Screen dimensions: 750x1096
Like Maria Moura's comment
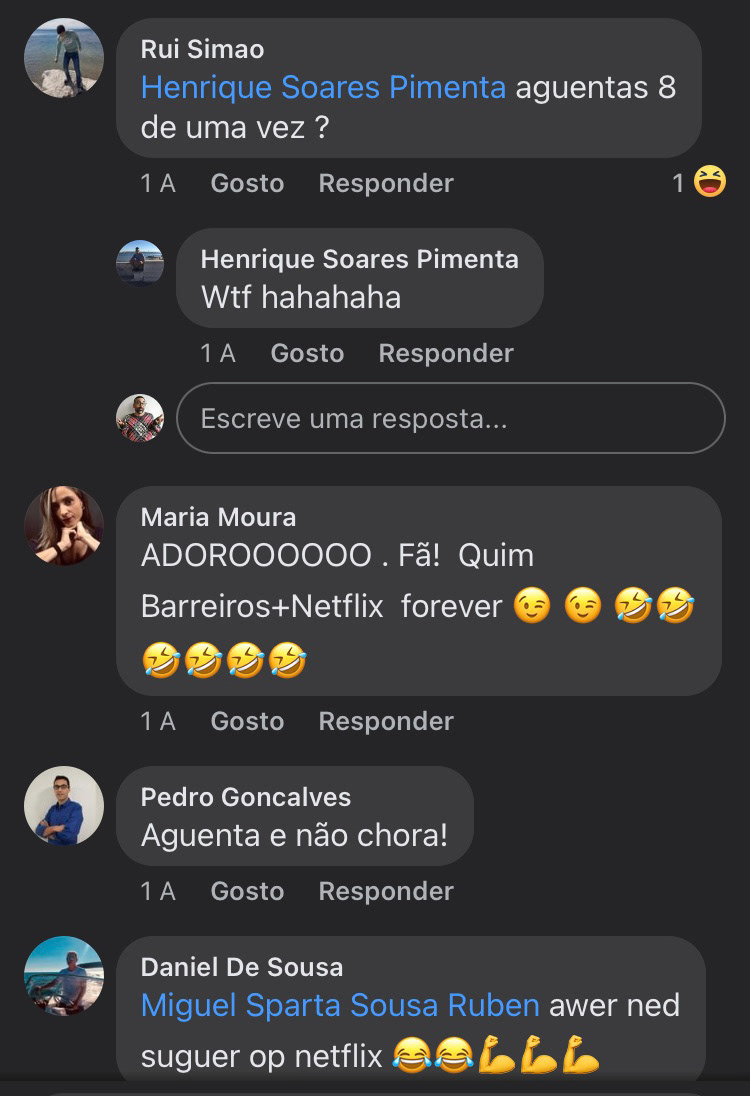pyautogui.click(x=247, y=721)
